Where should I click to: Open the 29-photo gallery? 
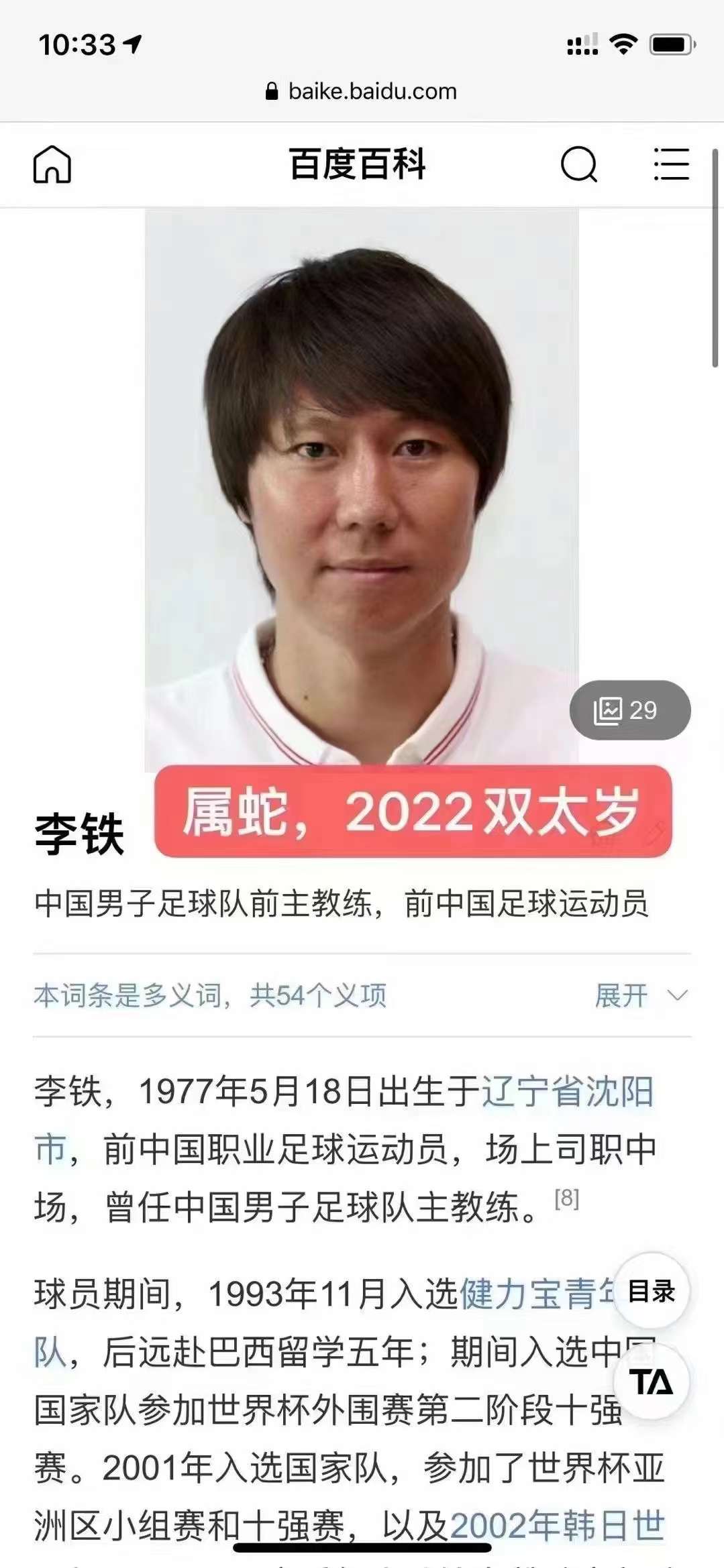click(x=629, y=710)
